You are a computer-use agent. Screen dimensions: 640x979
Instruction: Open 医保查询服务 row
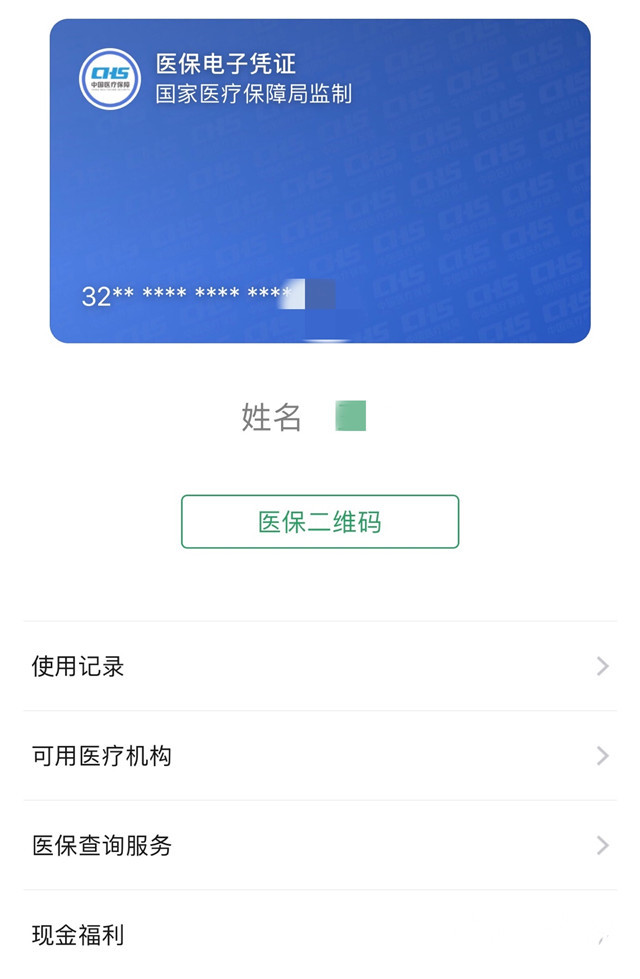[320, 846]
